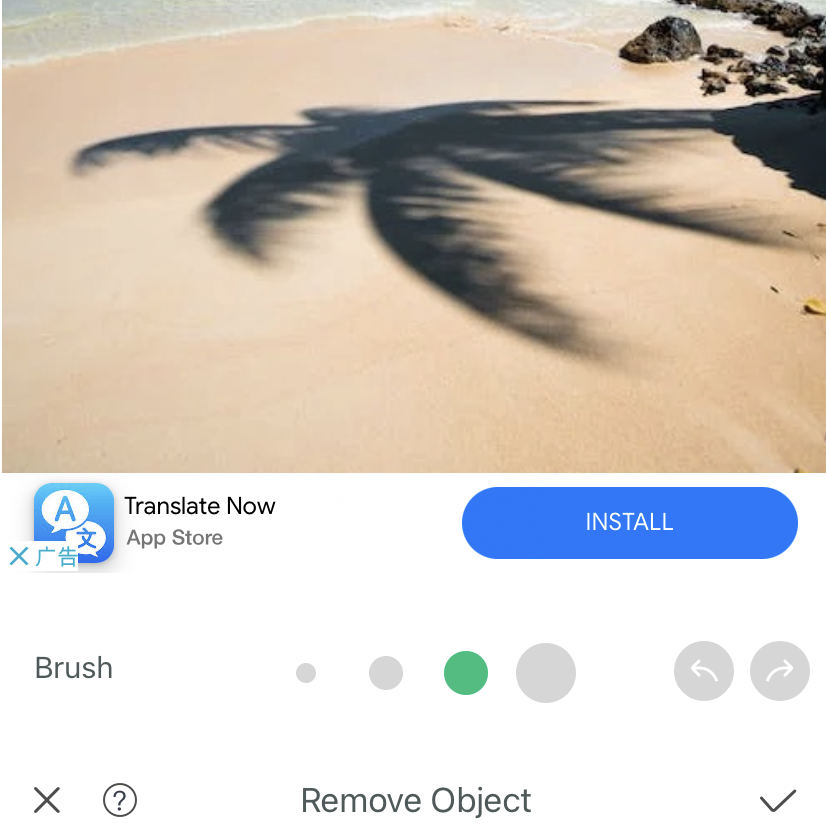The image size is (826, 835).
Task: Select the second smallest brush size
Action: click(x=385, y=673)
